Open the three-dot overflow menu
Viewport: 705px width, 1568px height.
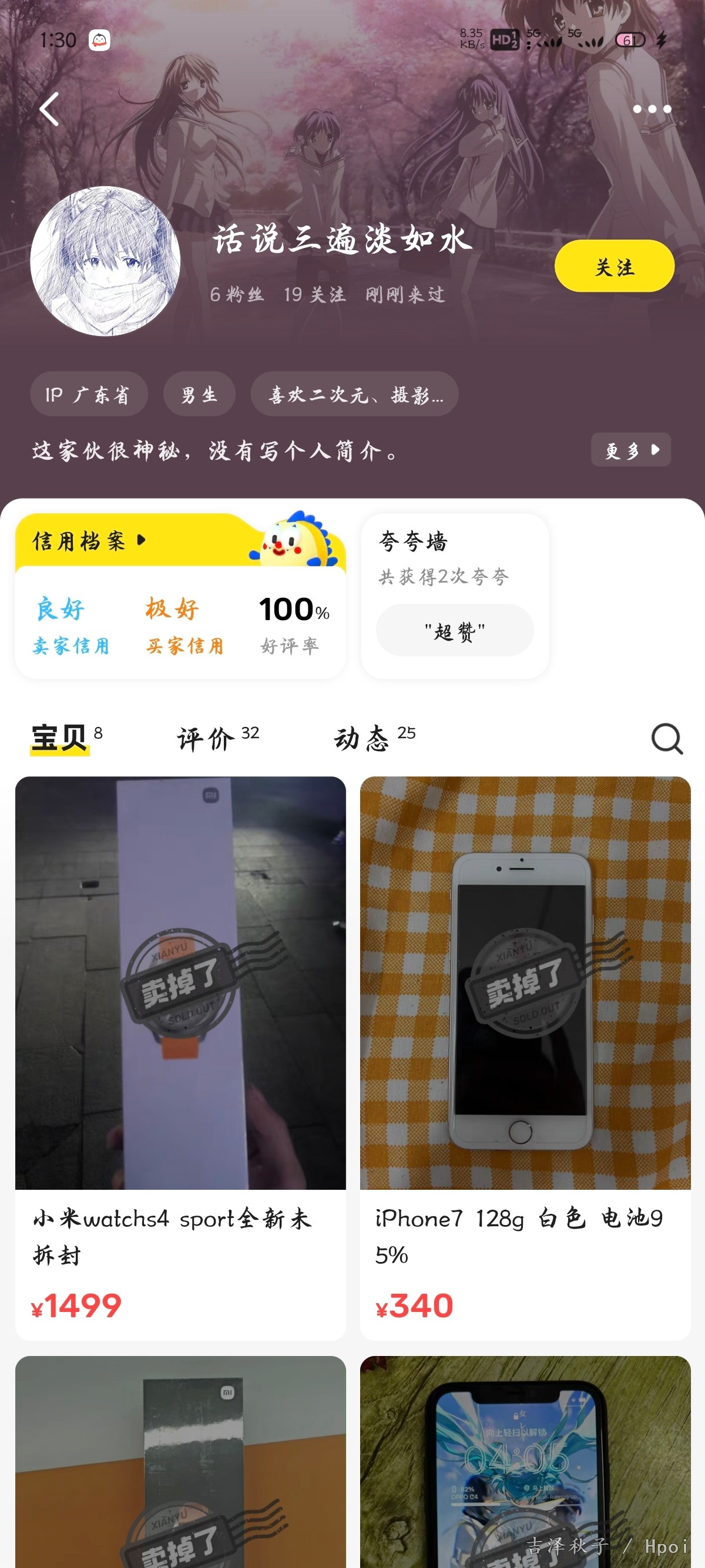tap(652, 109)
